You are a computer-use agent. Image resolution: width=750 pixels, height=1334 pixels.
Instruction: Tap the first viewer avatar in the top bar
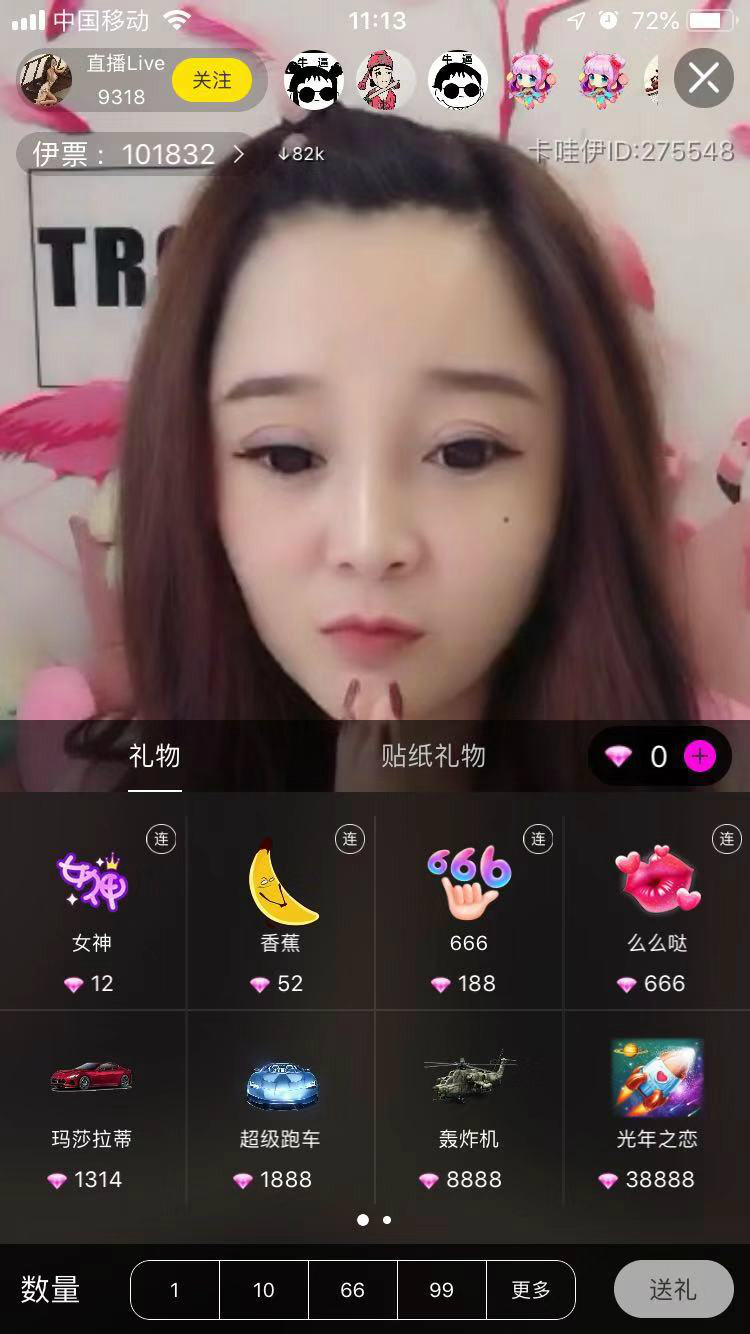coord(312,79)
